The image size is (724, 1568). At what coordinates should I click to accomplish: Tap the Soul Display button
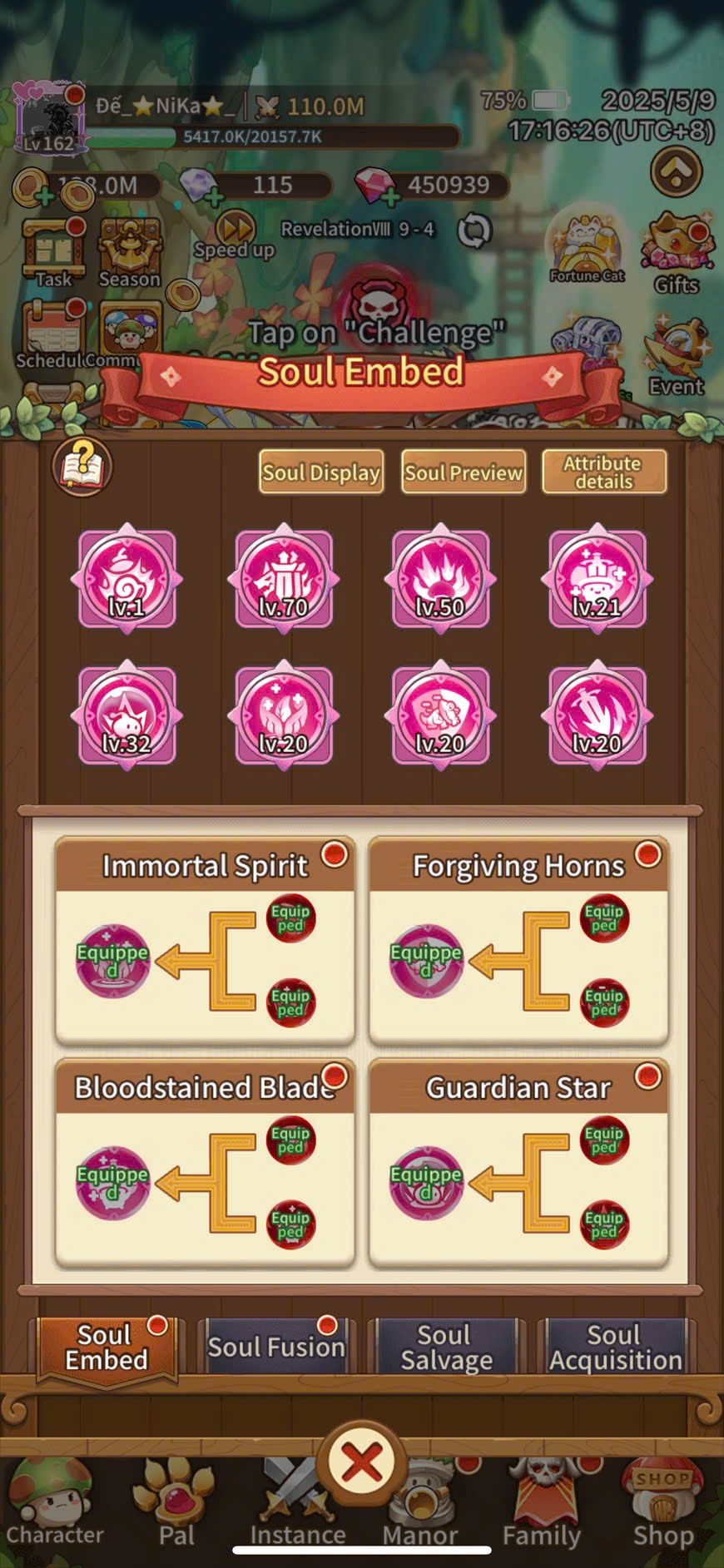(321, 472)
